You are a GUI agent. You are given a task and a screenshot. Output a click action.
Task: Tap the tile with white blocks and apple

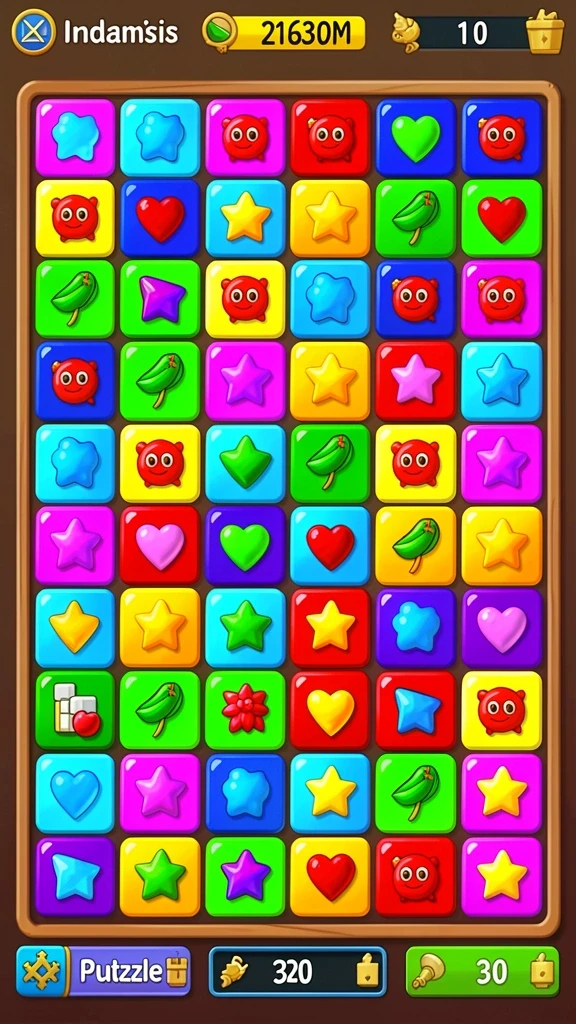coord(75,710)
